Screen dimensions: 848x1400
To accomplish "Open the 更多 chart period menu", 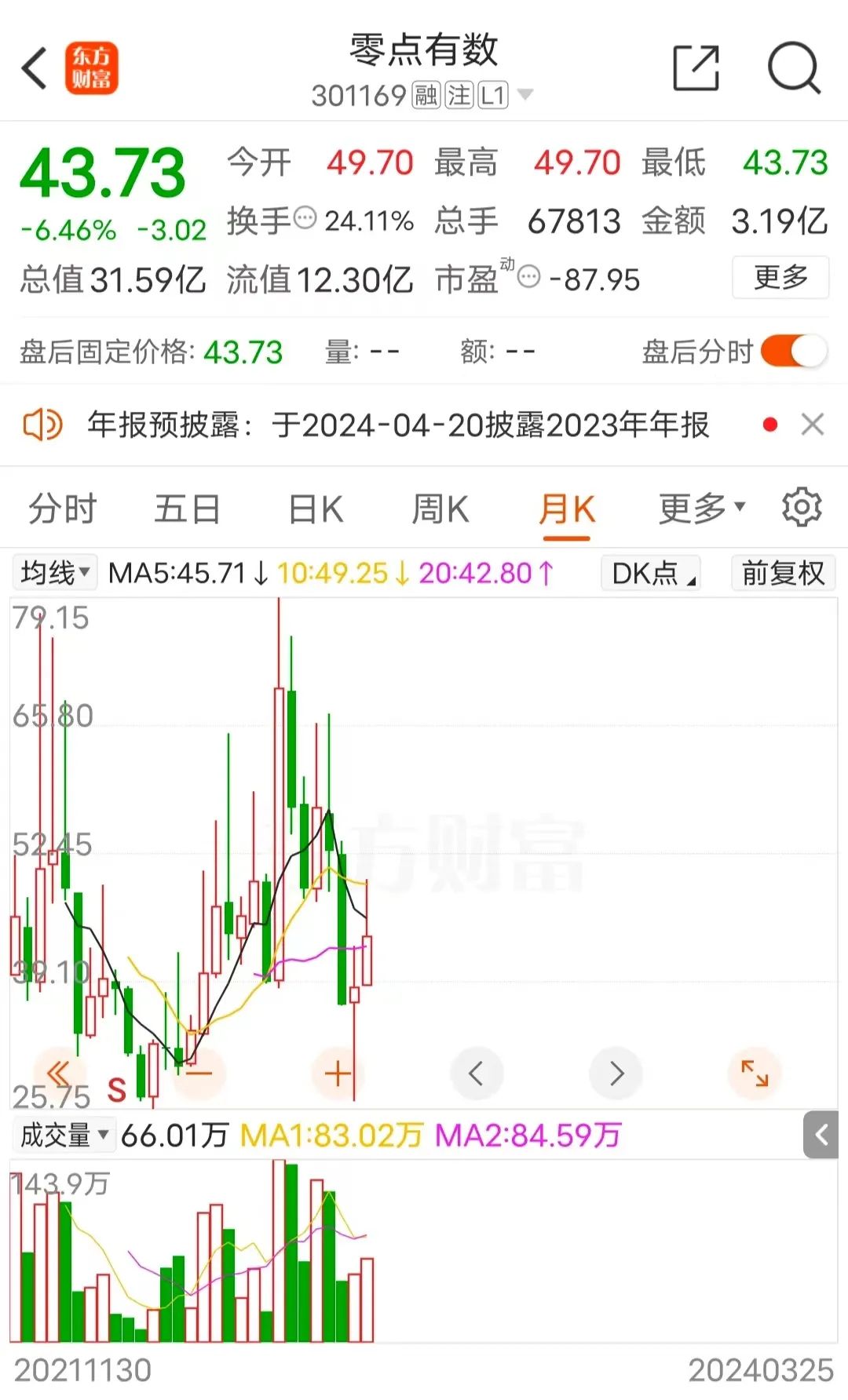I will 699,508.
